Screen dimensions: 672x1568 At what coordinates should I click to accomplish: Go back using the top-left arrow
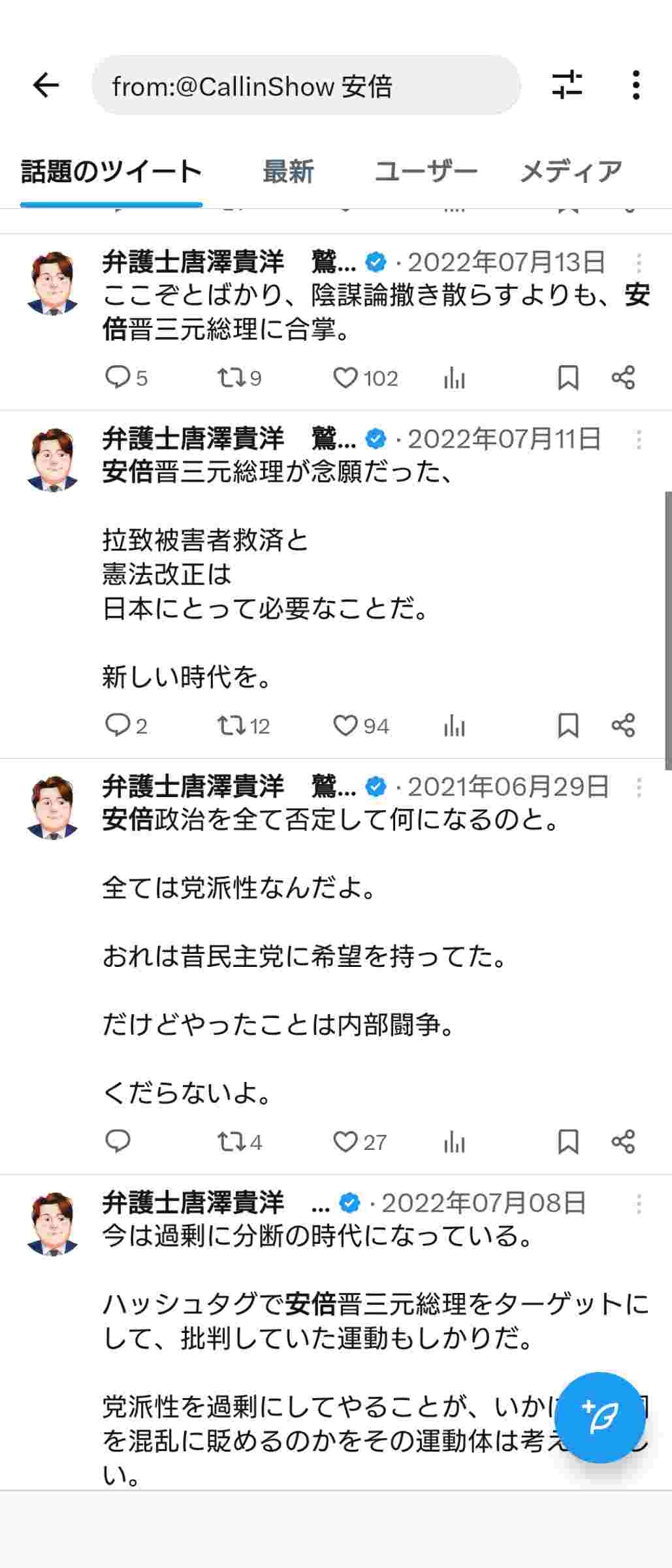[46, 85]
